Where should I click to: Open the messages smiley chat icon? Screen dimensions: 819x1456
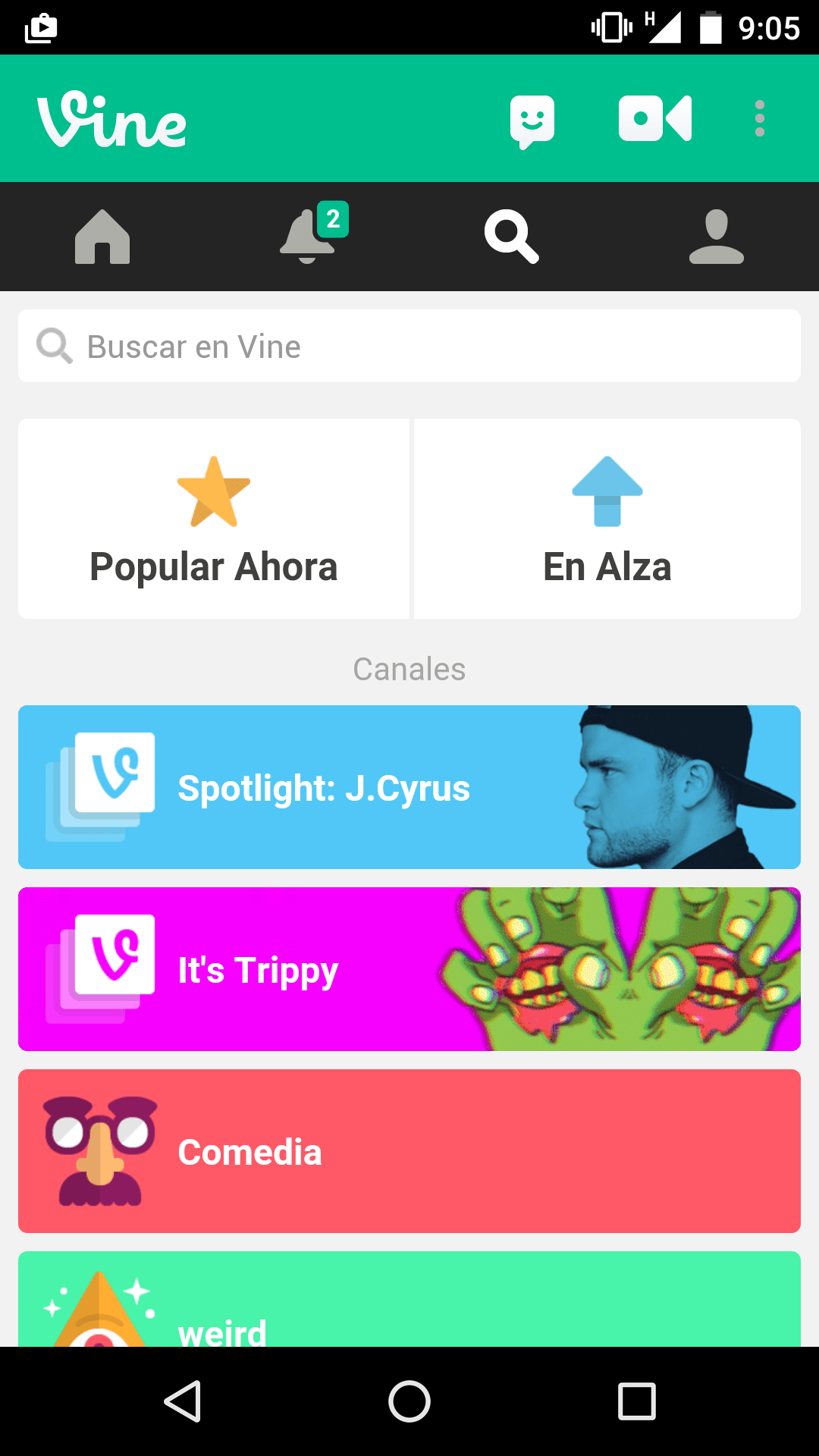coord(532,120)
